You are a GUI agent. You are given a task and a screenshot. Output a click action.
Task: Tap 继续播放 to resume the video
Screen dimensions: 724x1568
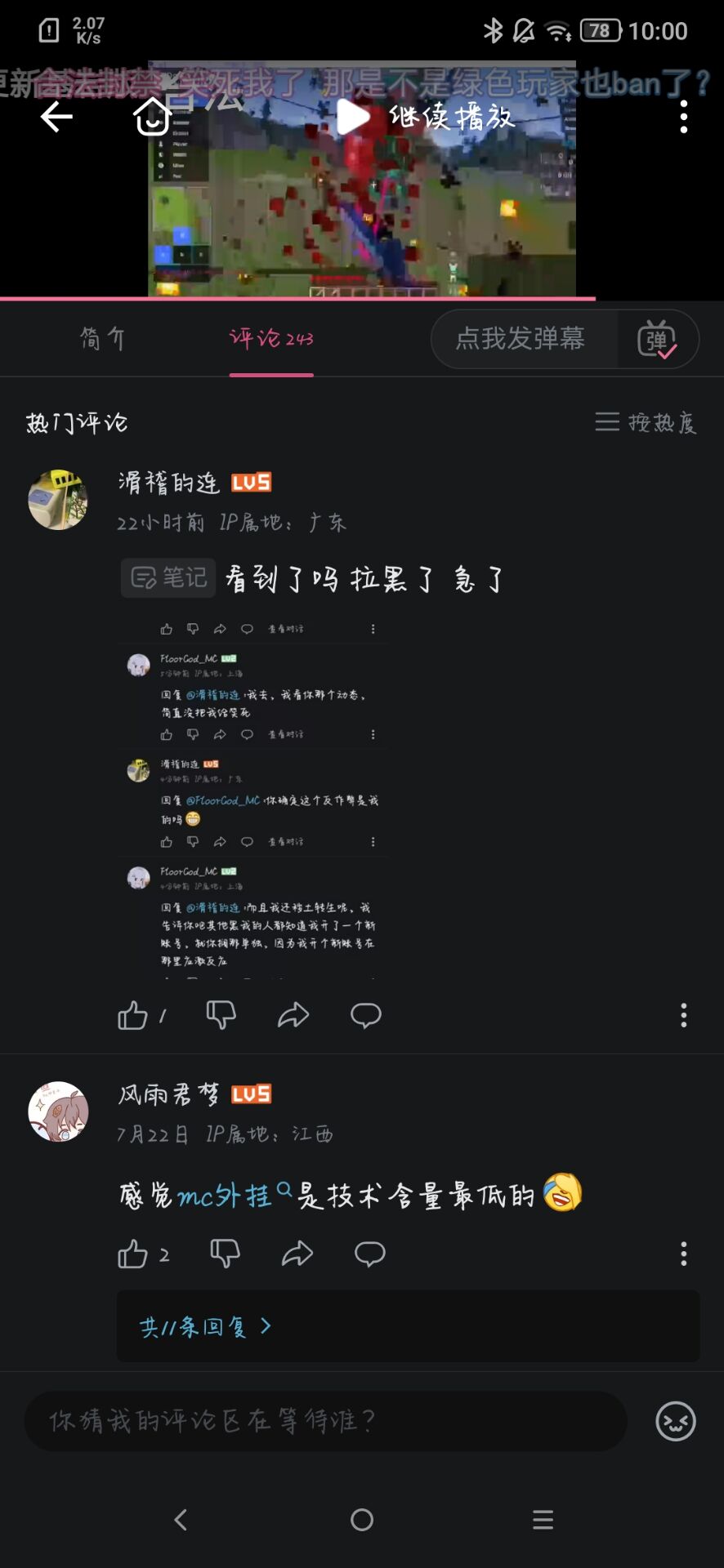(x=427, y=117)
